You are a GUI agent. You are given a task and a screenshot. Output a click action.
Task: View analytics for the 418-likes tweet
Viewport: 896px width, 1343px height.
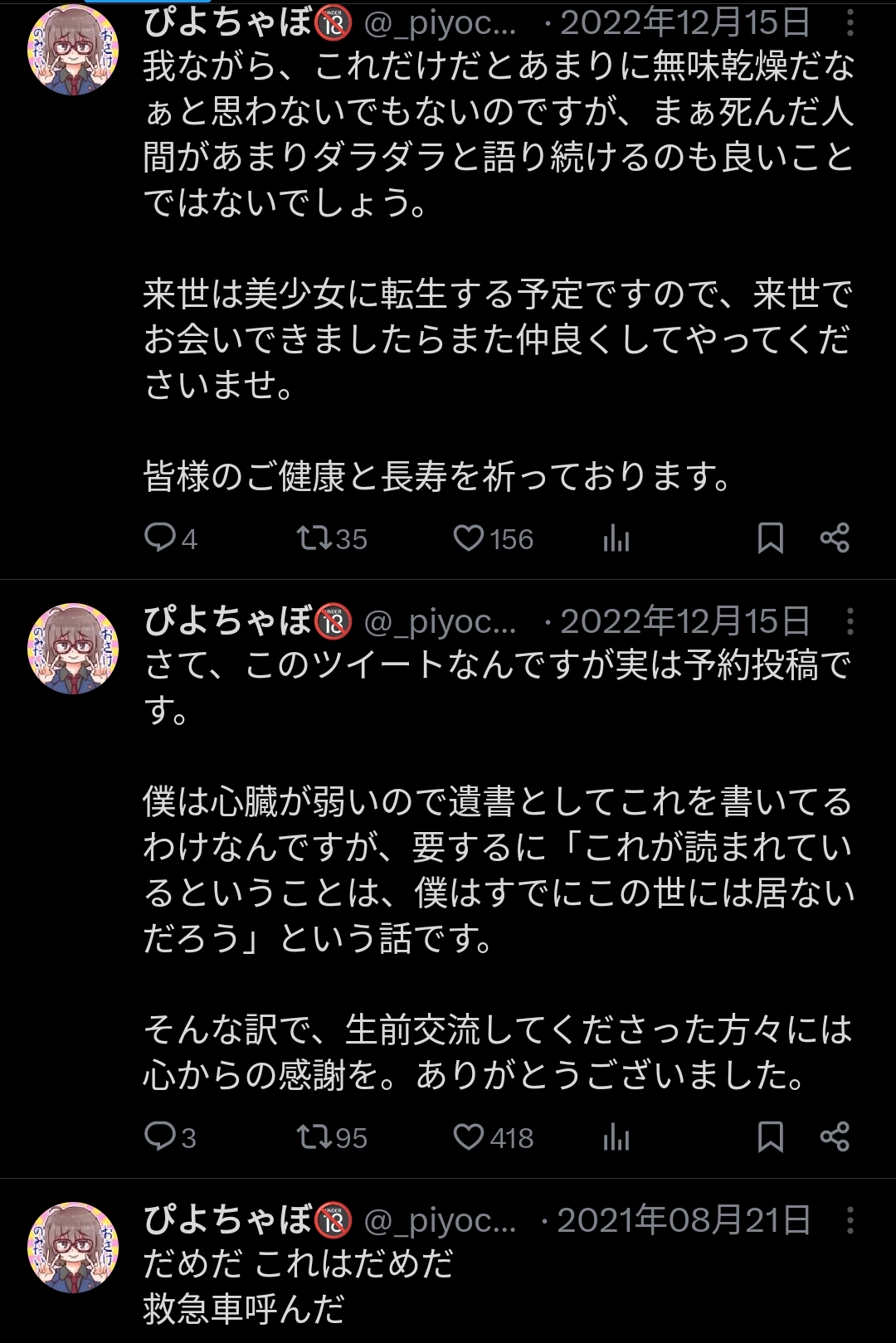click(x=616, y=1137)
